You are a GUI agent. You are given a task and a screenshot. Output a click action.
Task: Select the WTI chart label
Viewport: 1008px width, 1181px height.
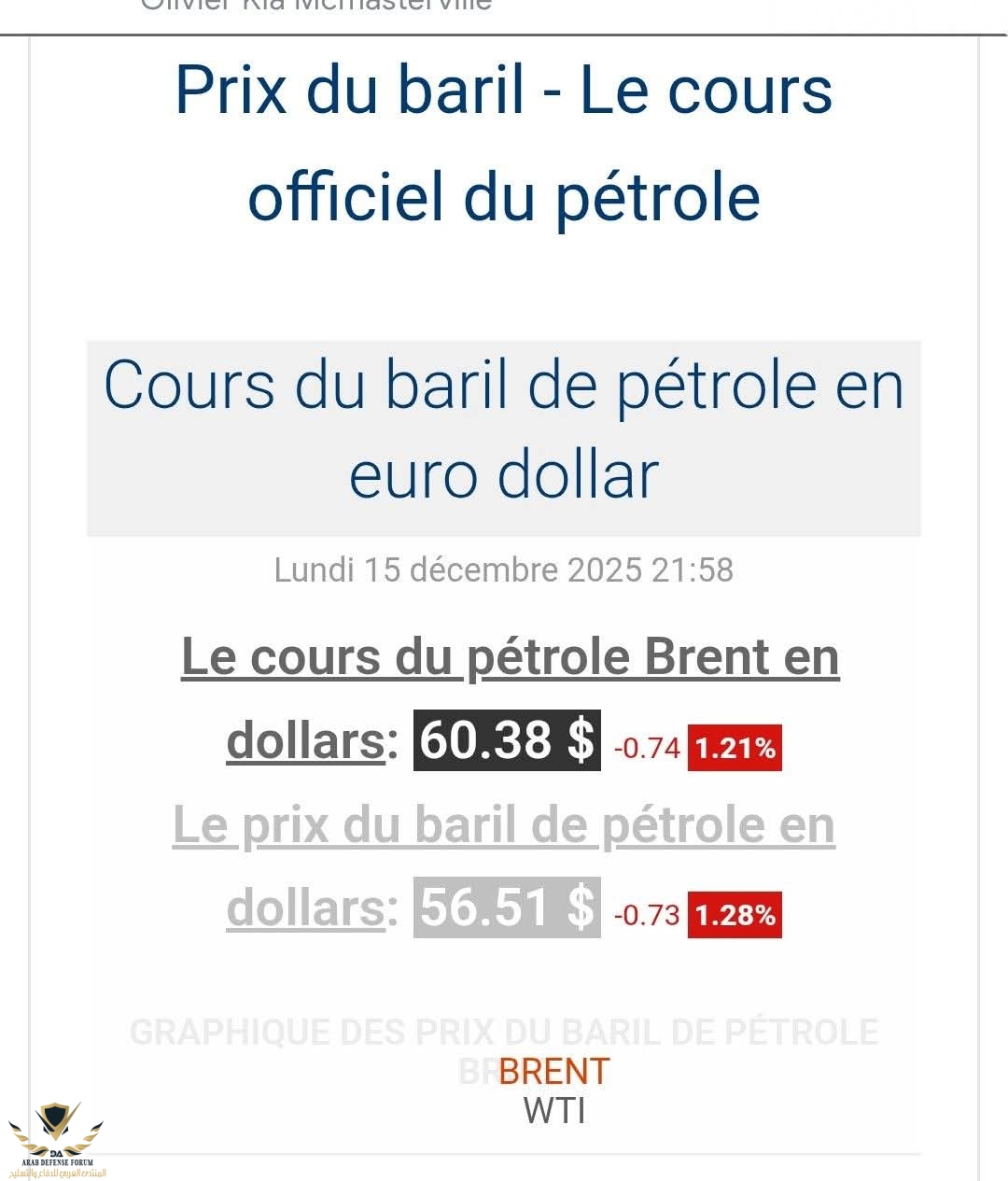(x=554, y=1111)
